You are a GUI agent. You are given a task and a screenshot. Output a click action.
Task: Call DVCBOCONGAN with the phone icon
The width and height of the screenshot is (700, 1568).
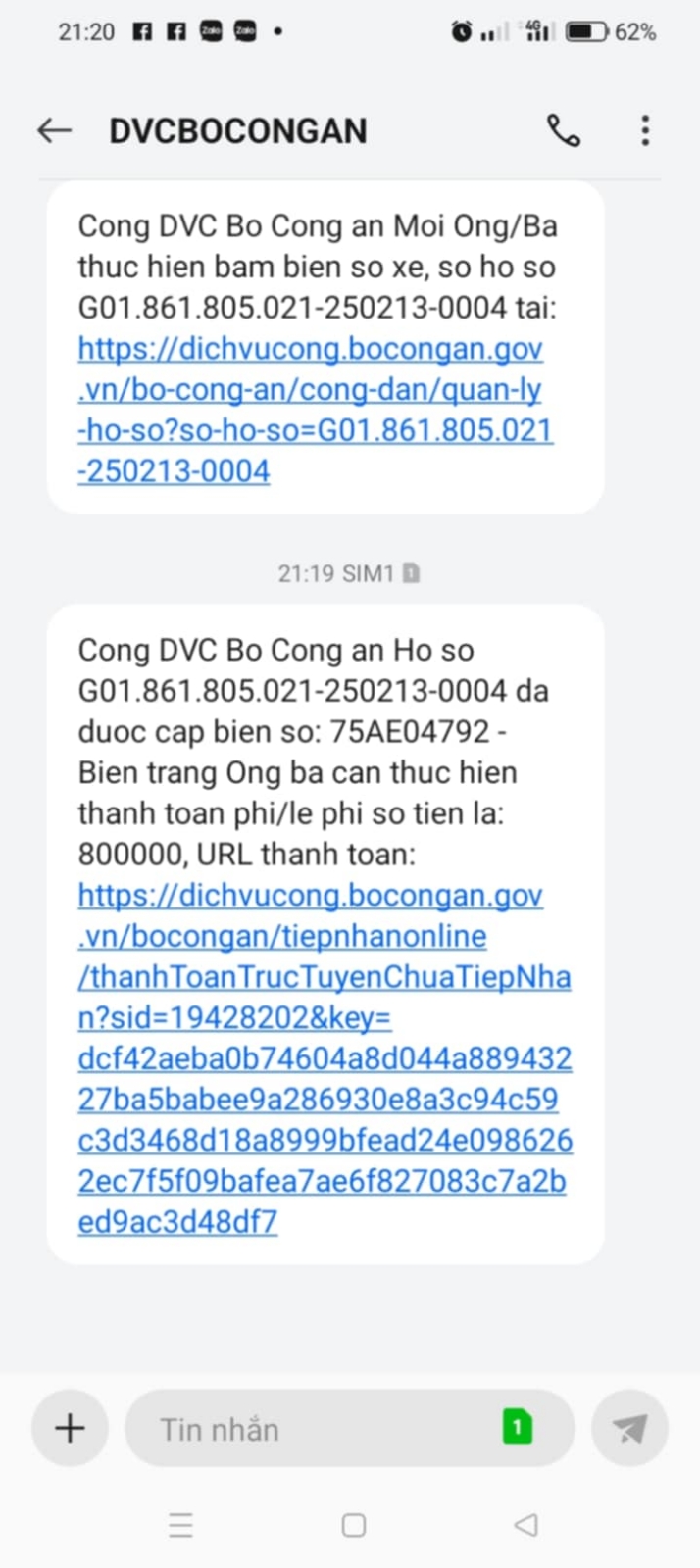point(563,130)
